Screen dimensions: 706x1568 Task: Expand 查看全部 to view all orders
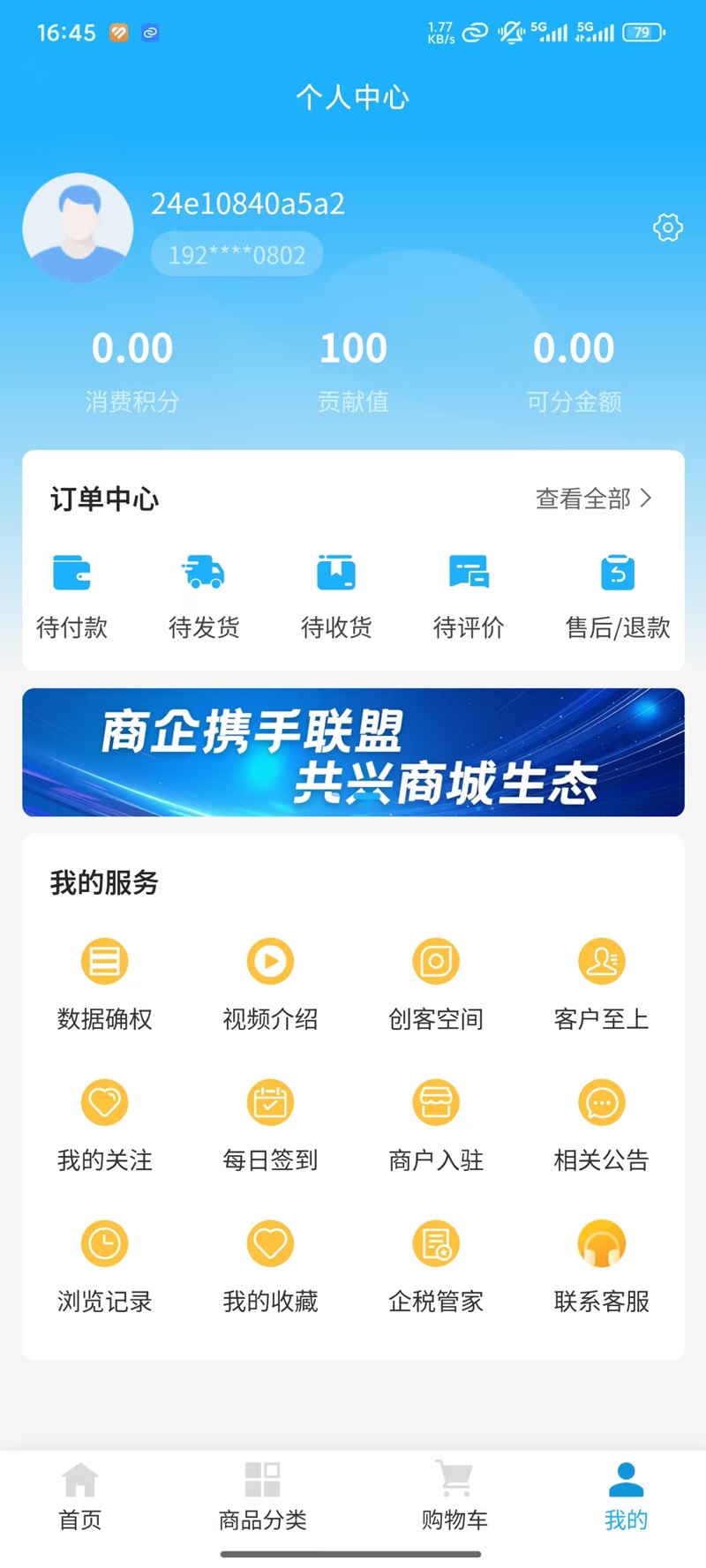(590, 499)
